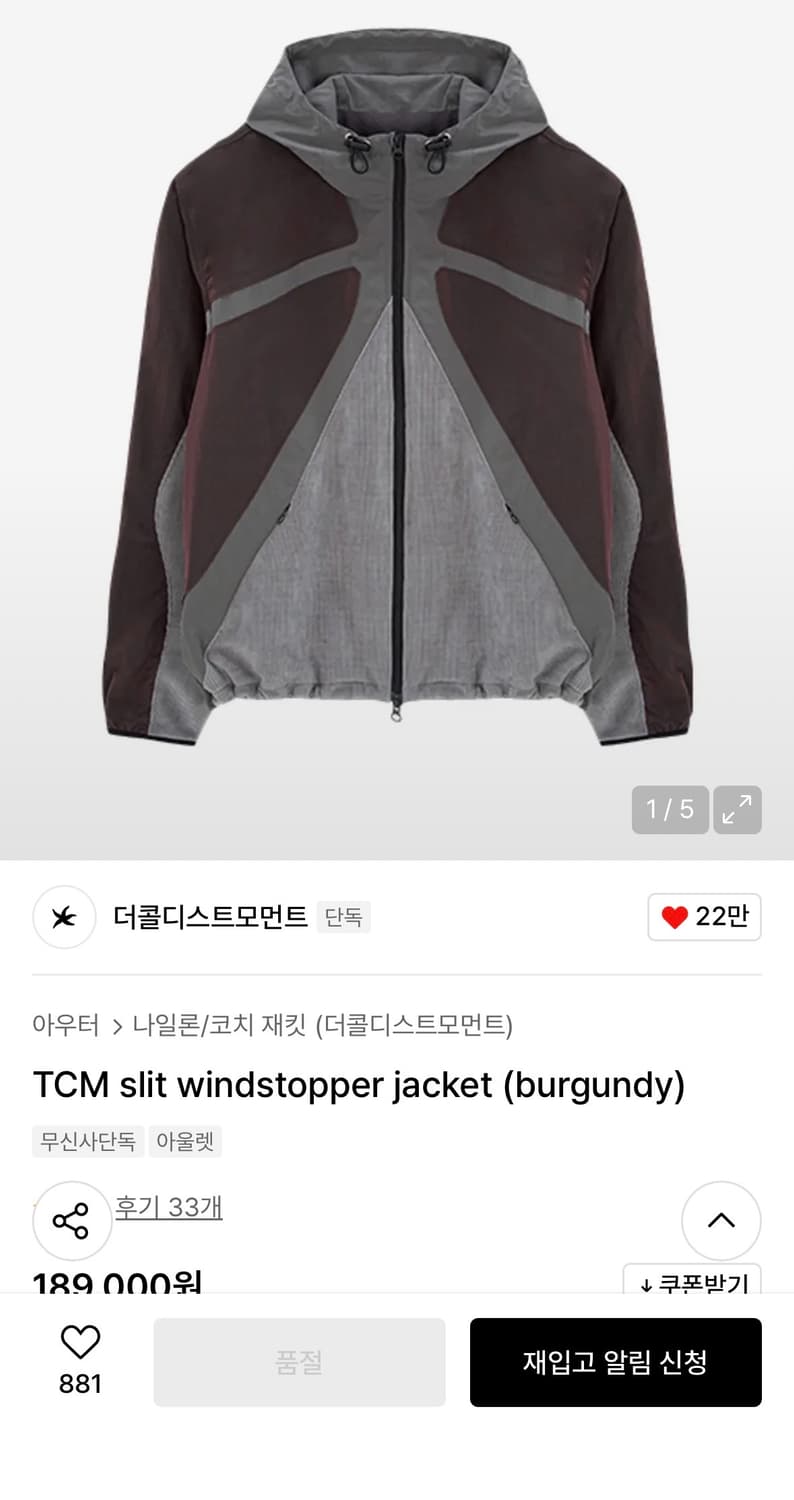Open the 후기 33개 reviews link
This screenshot has height=1500, width=794.
(169, 1207)
